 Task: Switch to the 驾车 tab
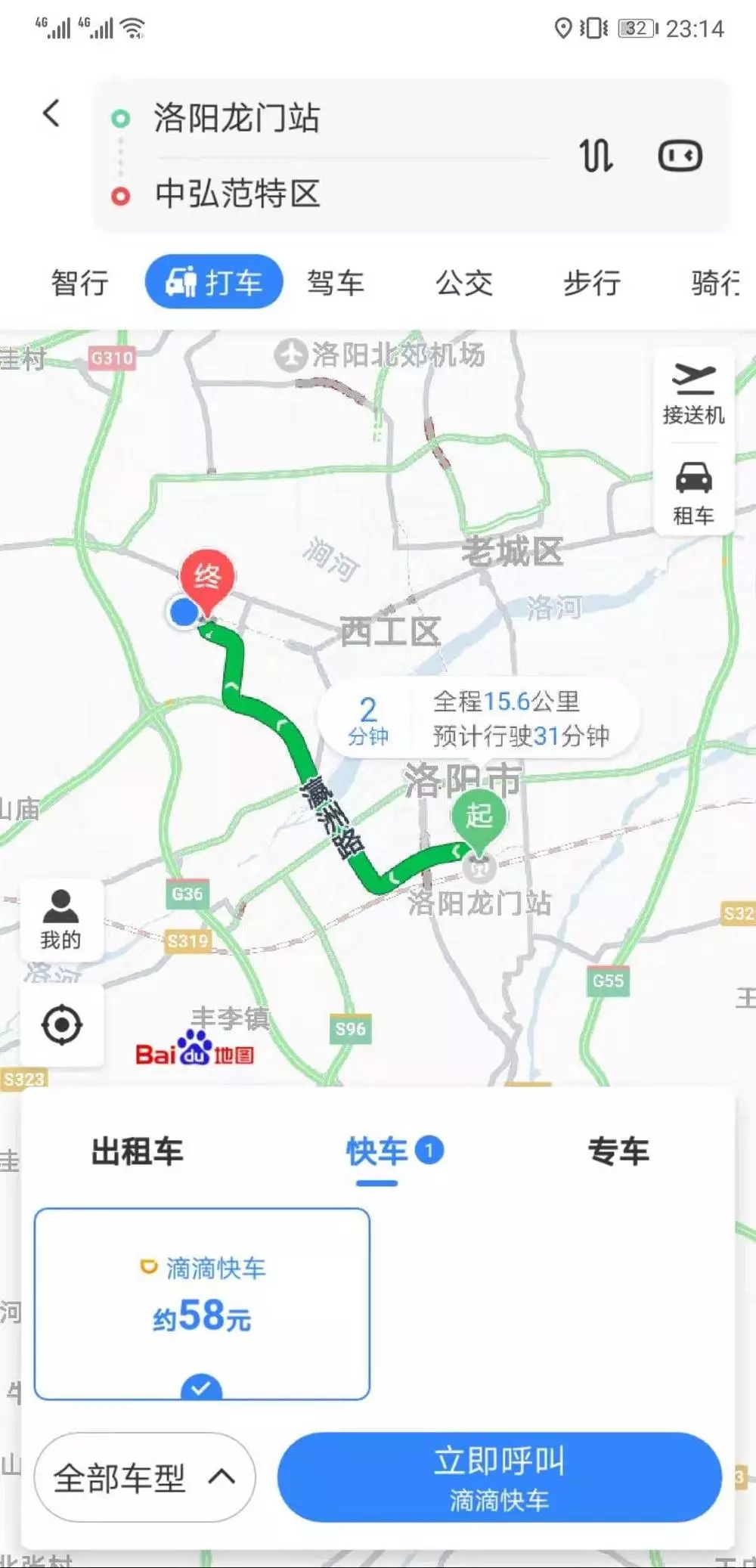point(336,283)
